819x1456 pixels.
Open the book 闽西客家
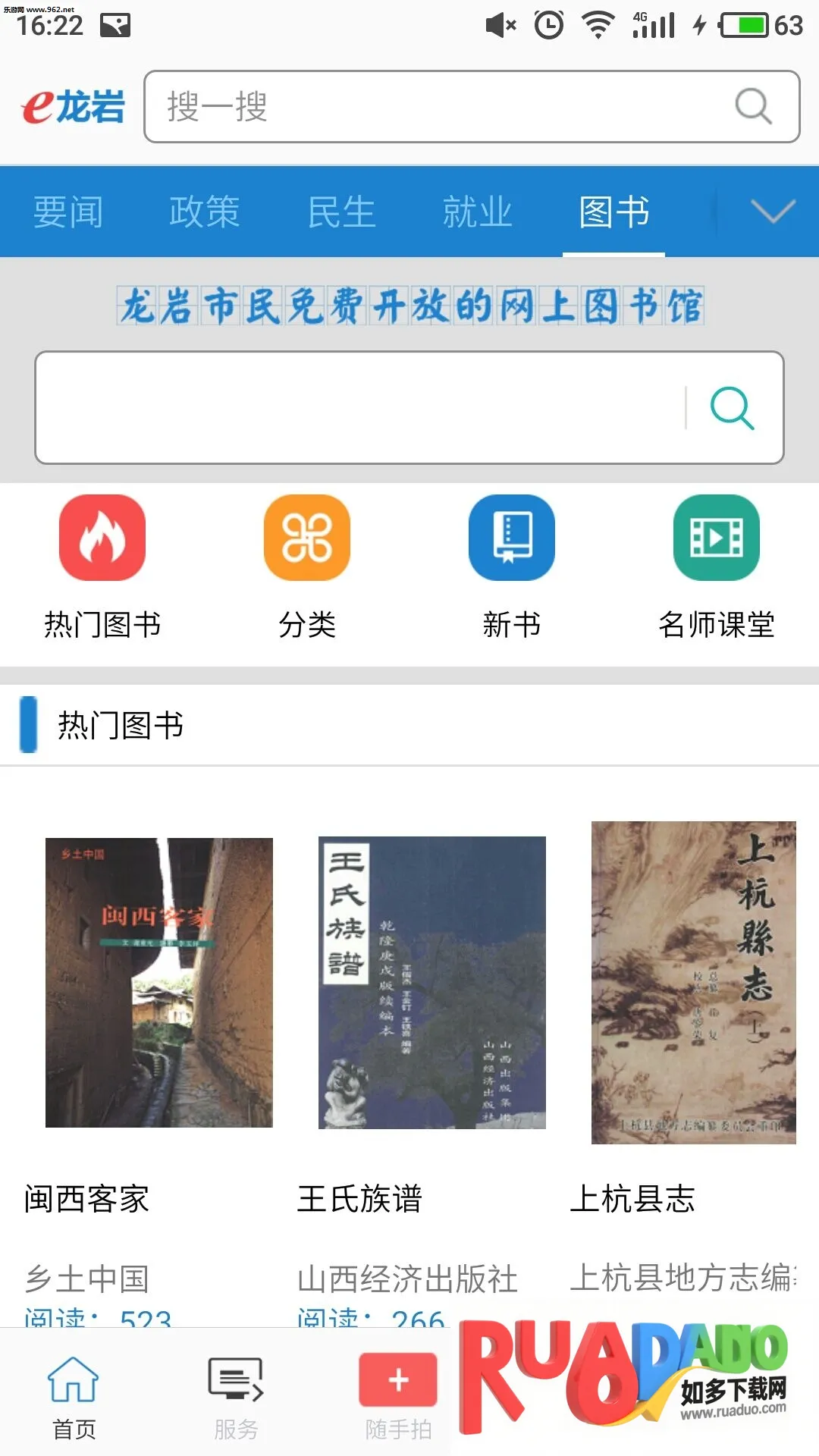[159, 982]
